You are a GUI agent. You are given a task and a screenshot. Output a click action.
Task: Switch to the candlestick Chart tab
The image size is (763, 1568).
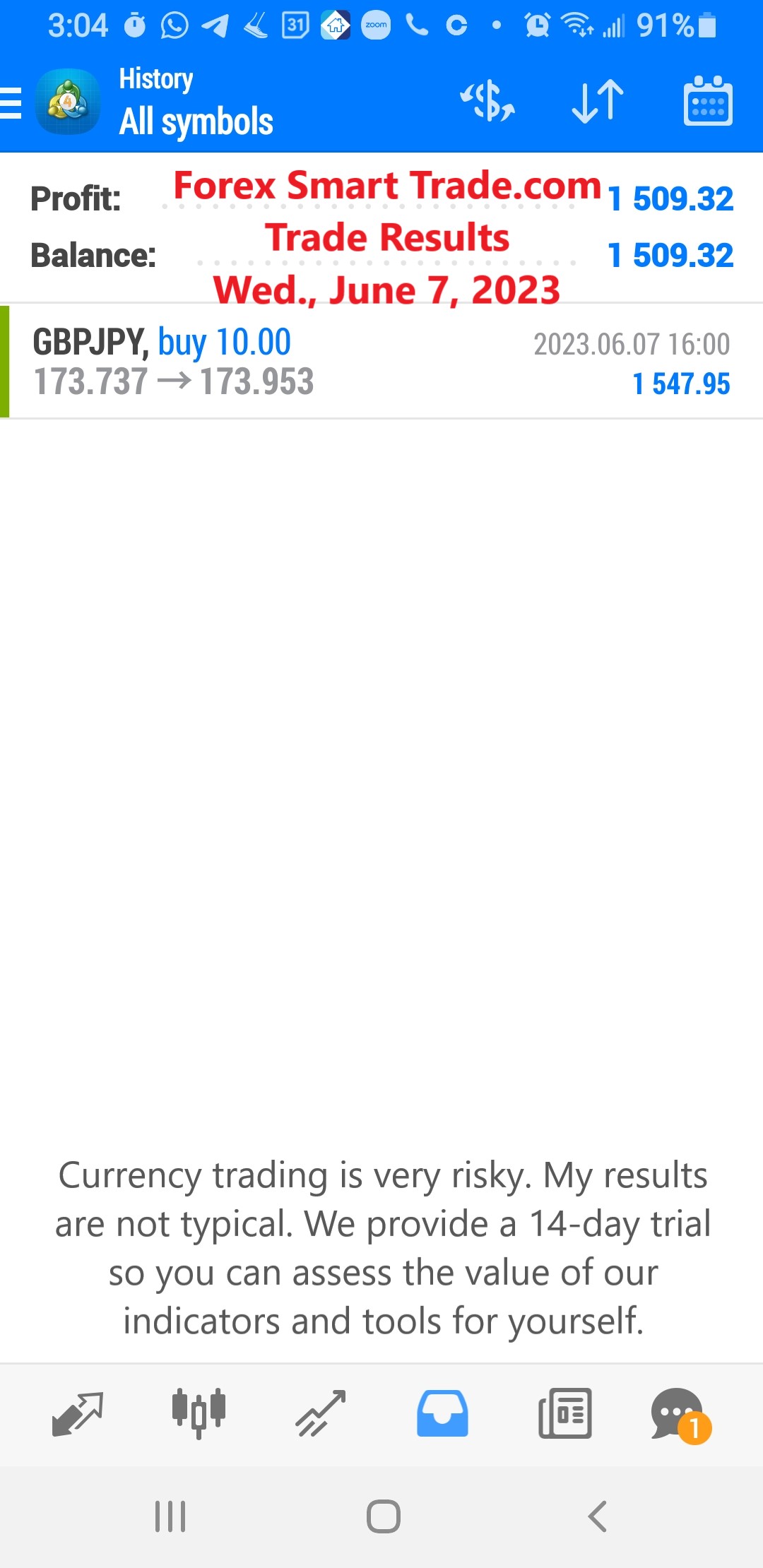coord(199,1413)
